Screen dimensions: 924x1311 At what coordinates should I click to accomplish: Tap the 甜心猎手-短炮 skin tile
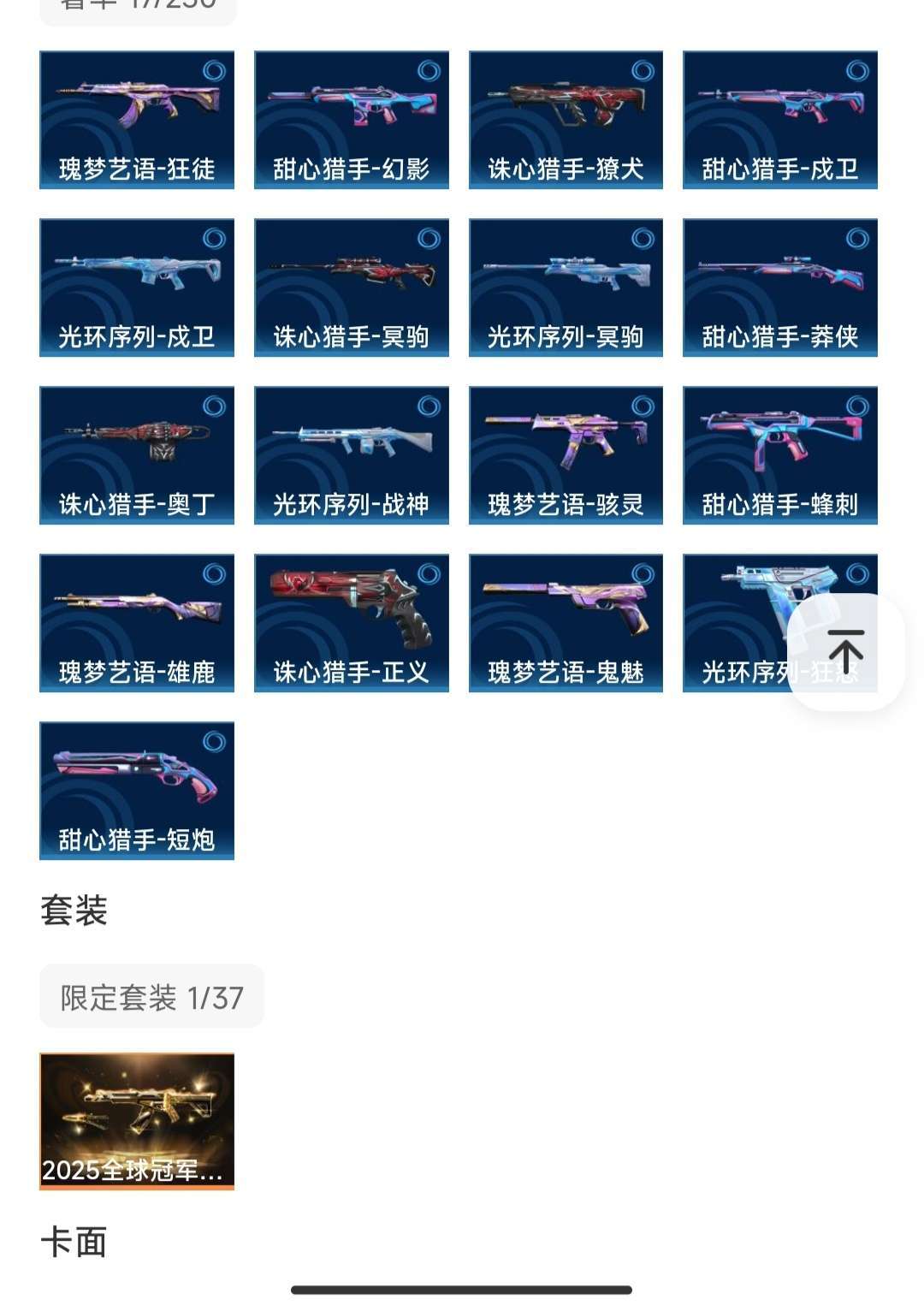click(x=137, y=791)
